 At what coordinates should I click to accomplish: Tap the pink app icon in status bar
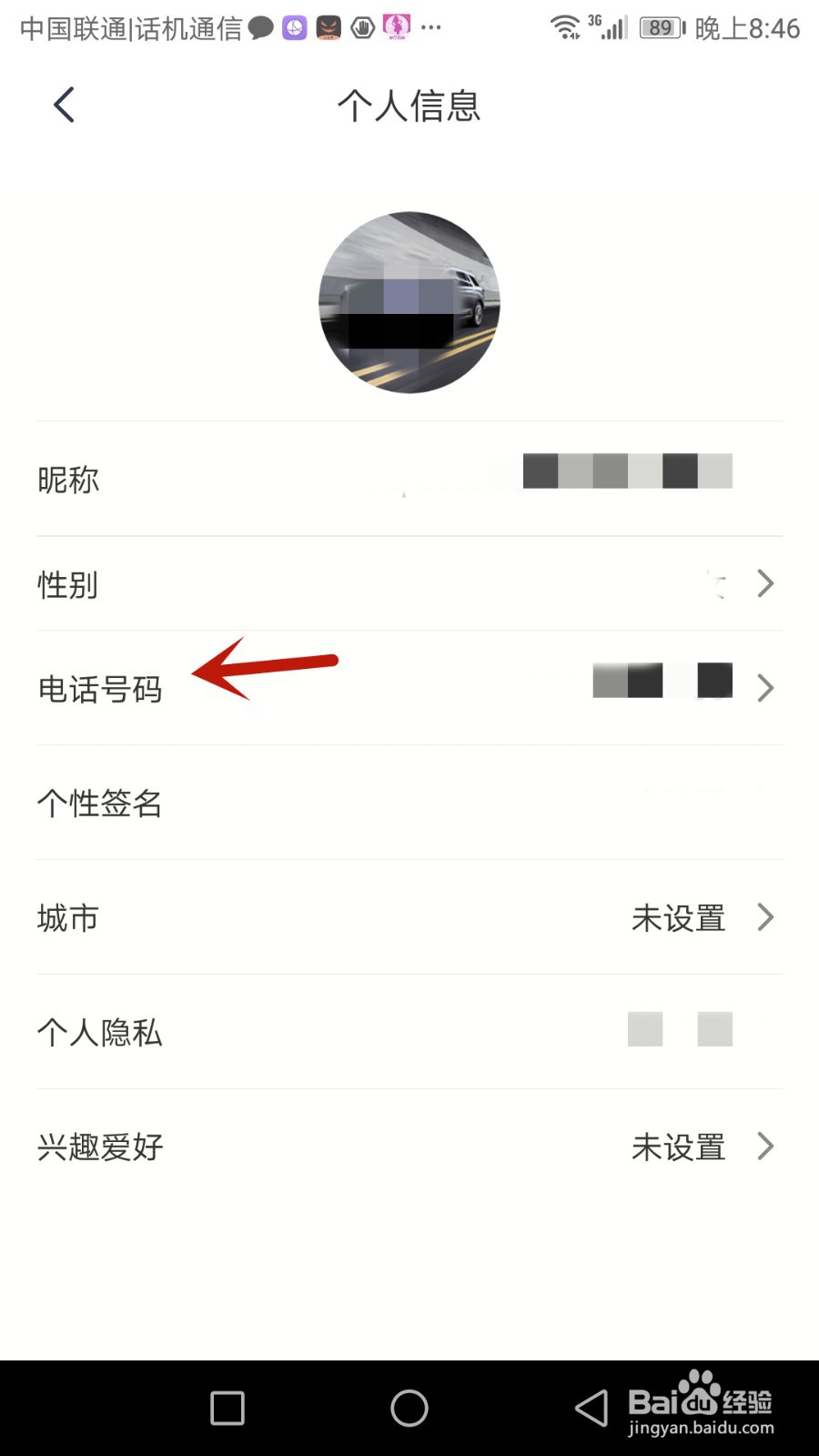(396, 28)
